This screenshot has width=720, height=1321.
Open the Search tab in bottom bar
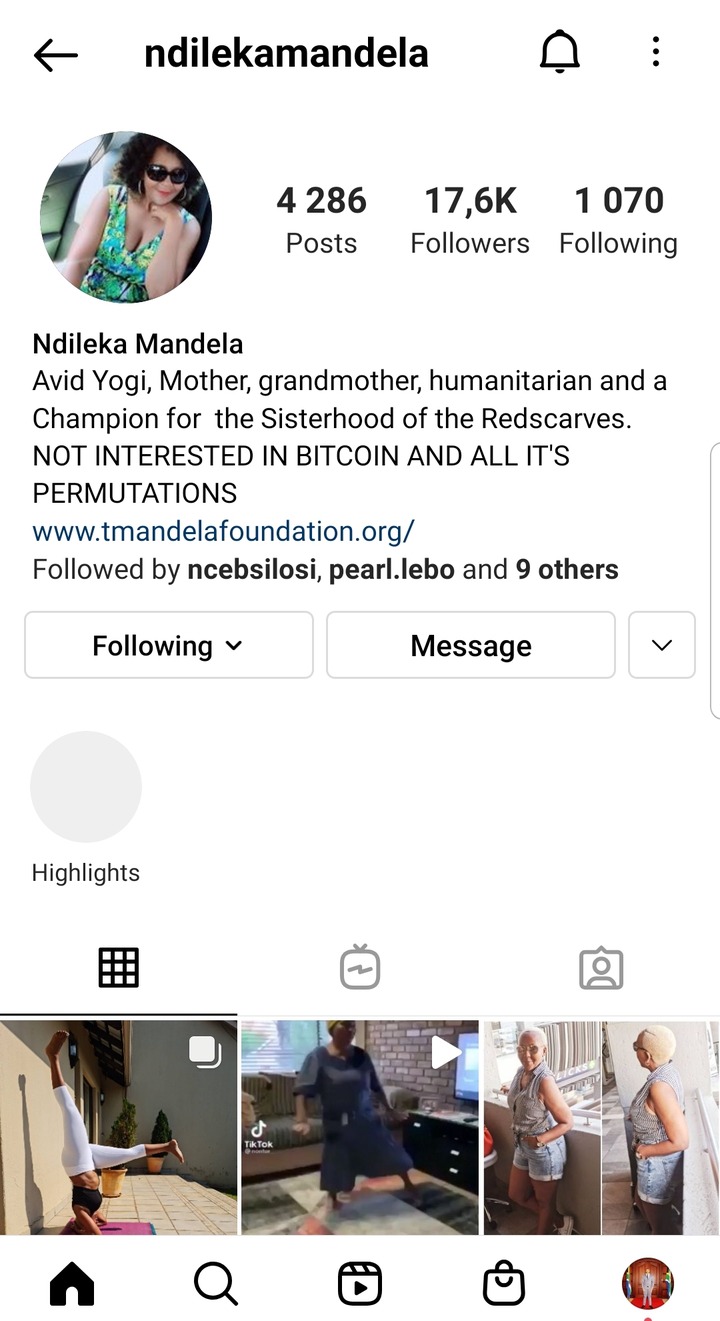216,1283
